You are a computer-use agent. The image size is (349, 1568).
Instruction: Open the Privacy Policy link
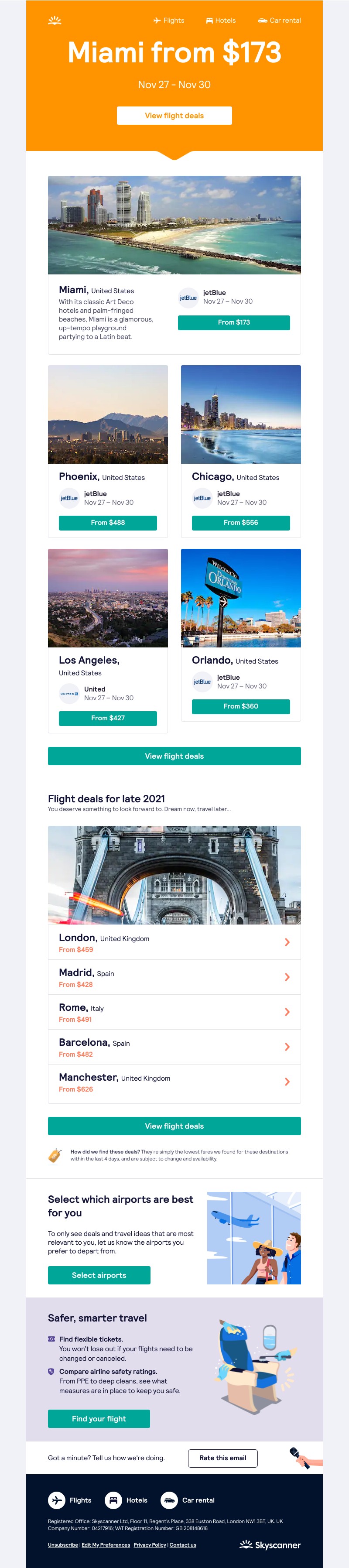click(x=150, y=1545)
